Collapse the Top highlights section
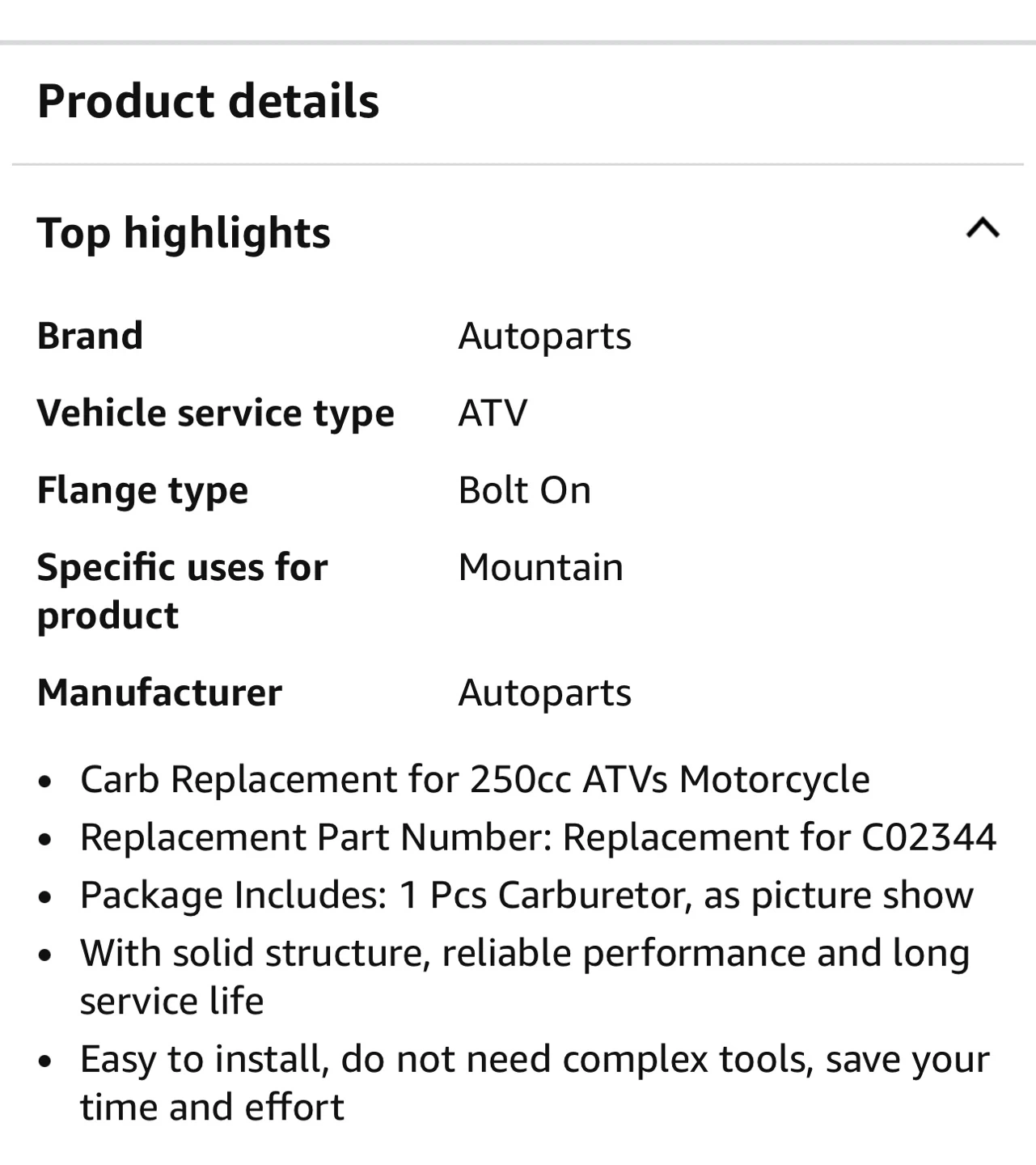 (x=983, y=229)
